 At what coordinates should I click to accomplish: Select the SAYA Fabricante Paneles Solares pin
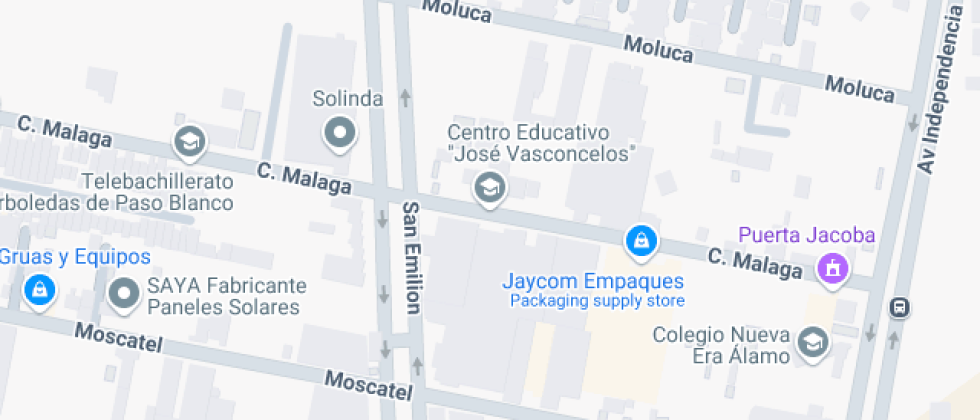click(x=124, y=293)
